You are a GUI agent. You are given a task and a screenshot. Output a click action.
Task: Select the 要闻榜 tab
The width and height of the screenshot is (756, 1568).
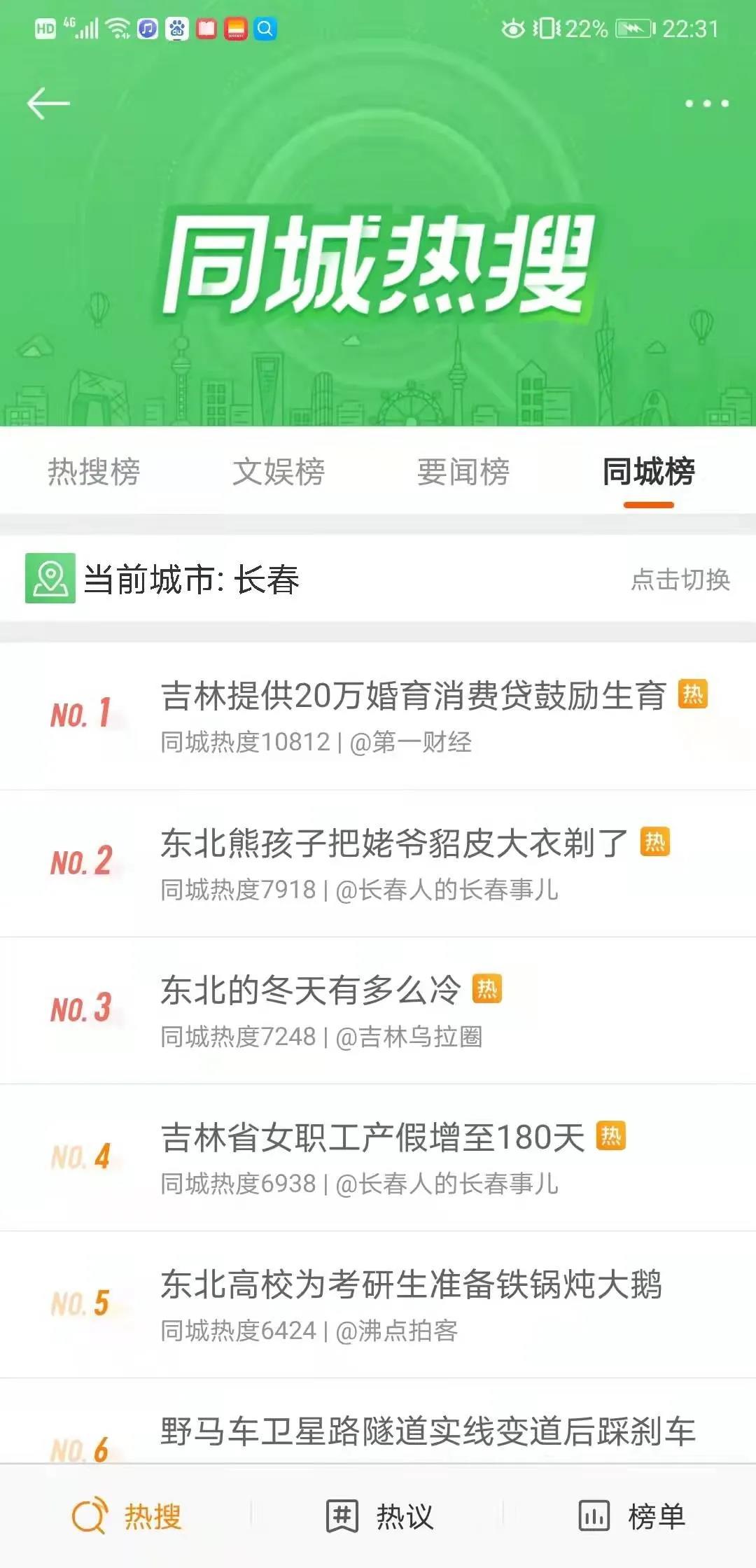(463, 471)
